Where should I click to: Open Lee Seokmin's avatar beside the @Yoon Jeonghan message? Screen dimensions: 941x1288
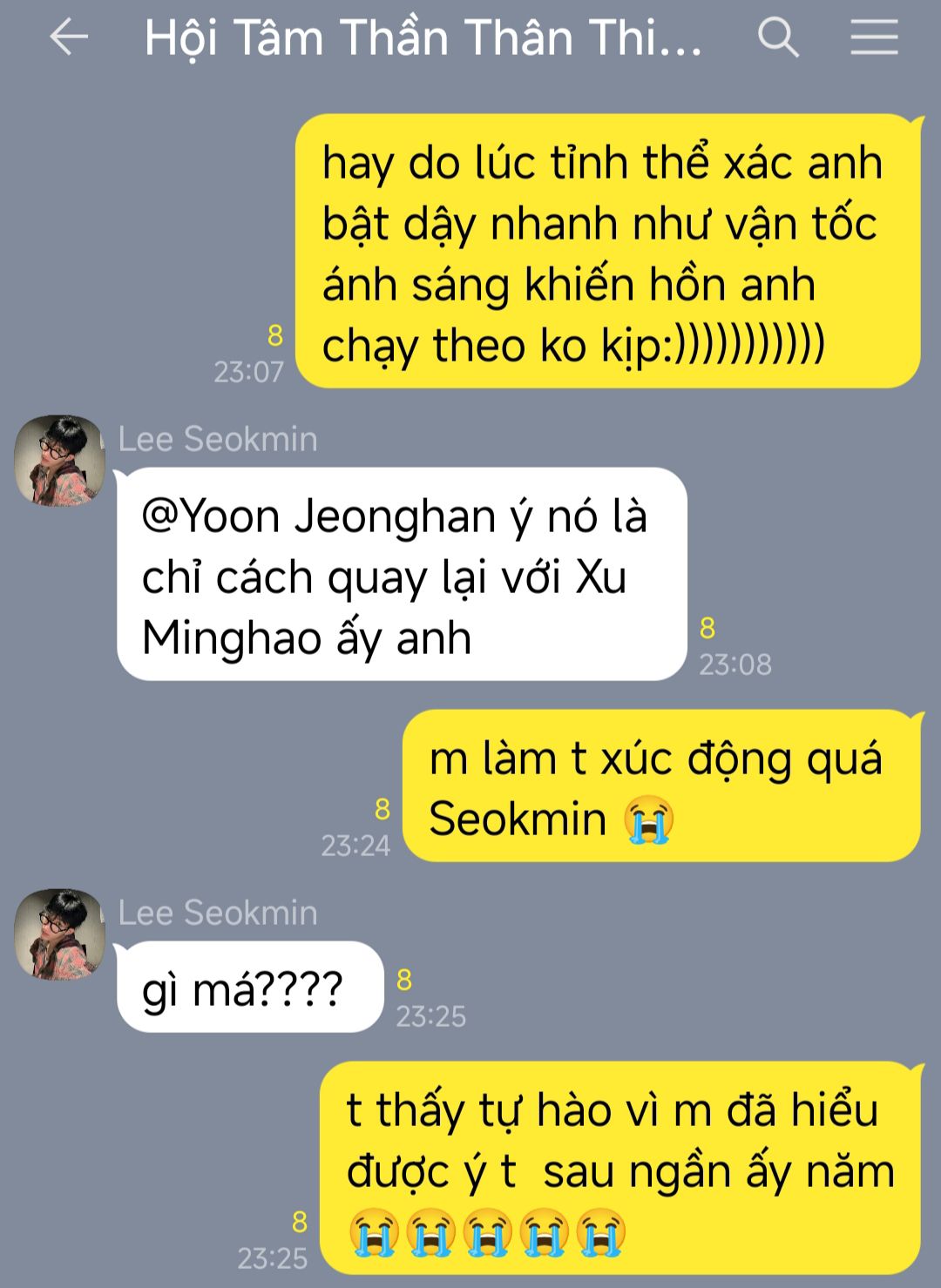coord(59,461)
